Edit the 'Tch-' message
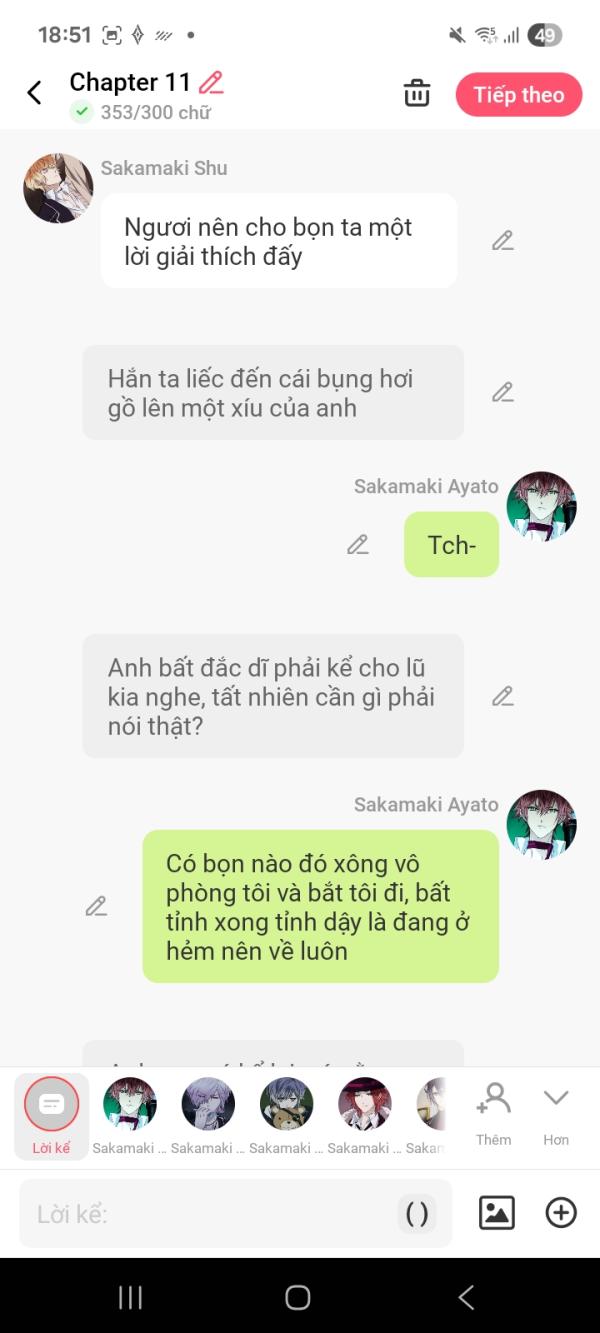Viewport: 600px width, 1333px height. 357,545
